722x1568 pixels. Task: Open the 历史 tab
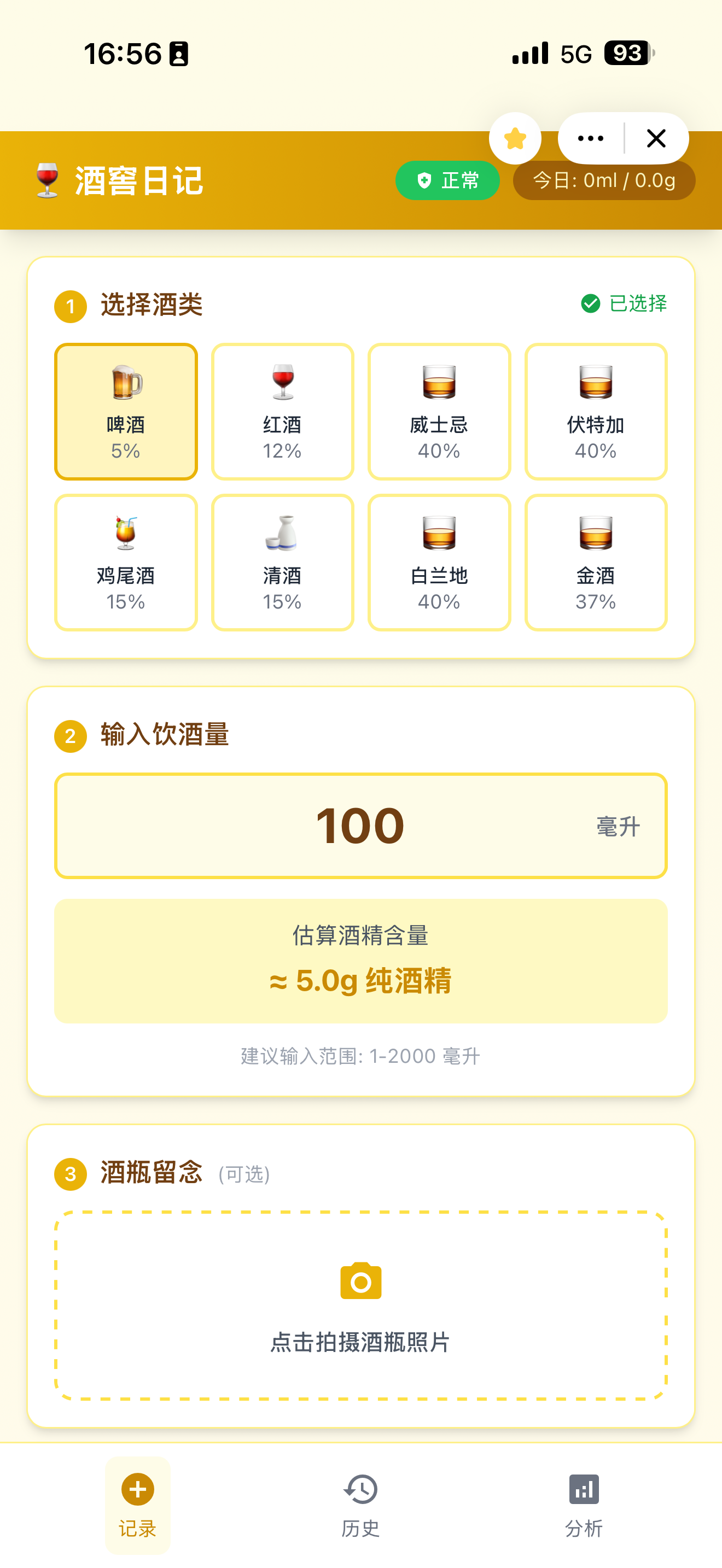(360, 1505)
